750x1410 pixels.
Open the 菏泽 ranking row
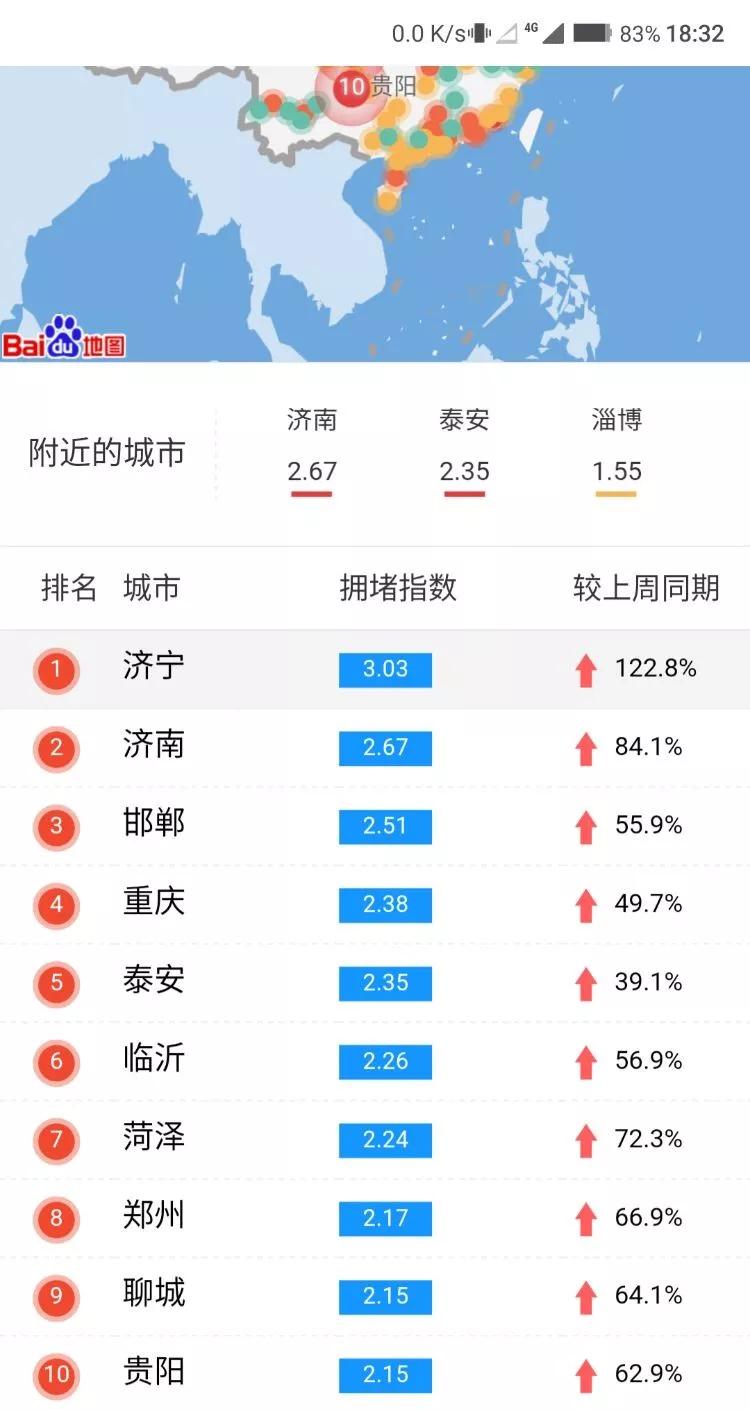pos(375,1140)
